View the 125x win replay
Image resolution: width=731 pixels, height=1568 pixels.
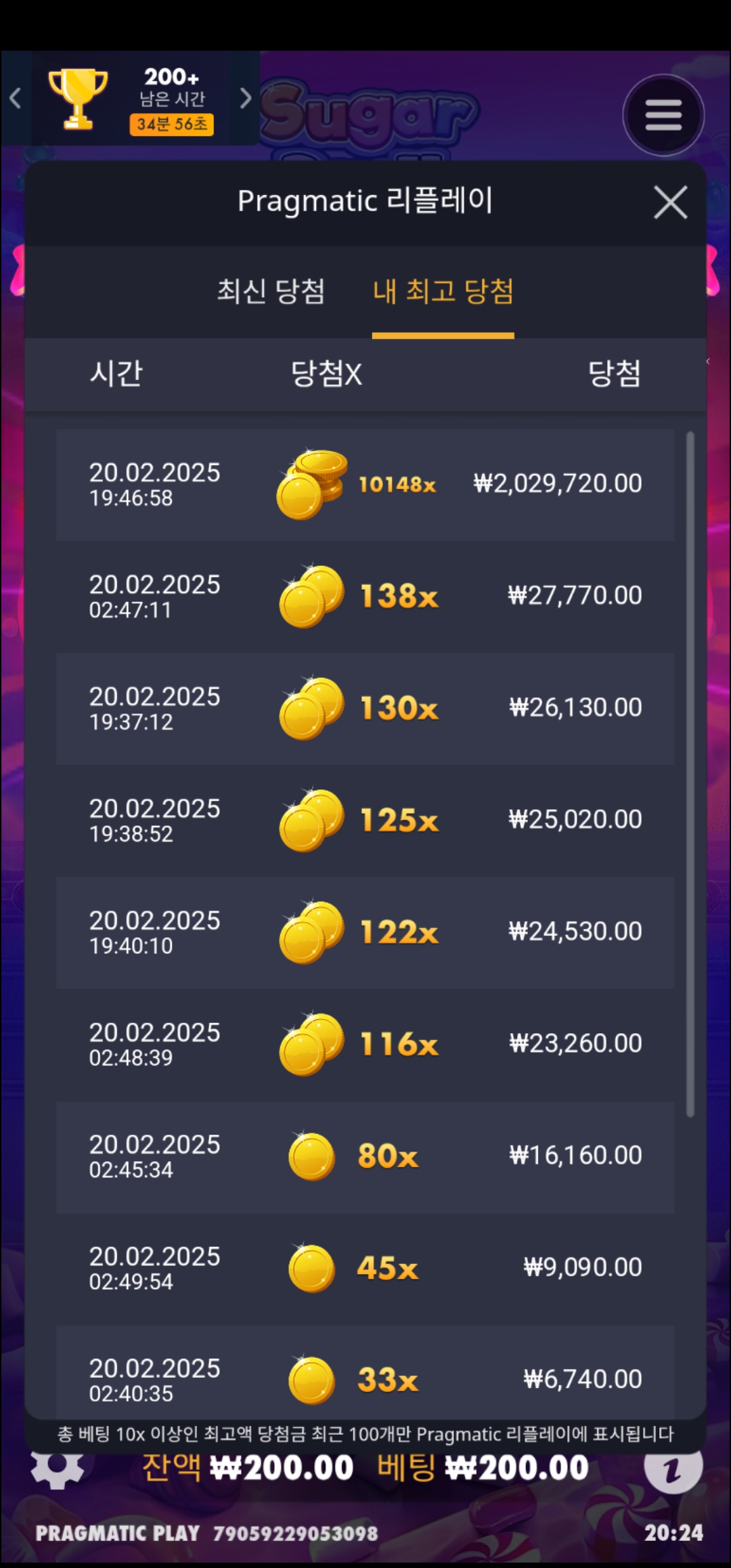pyautogui.click(x=365, y=821)
